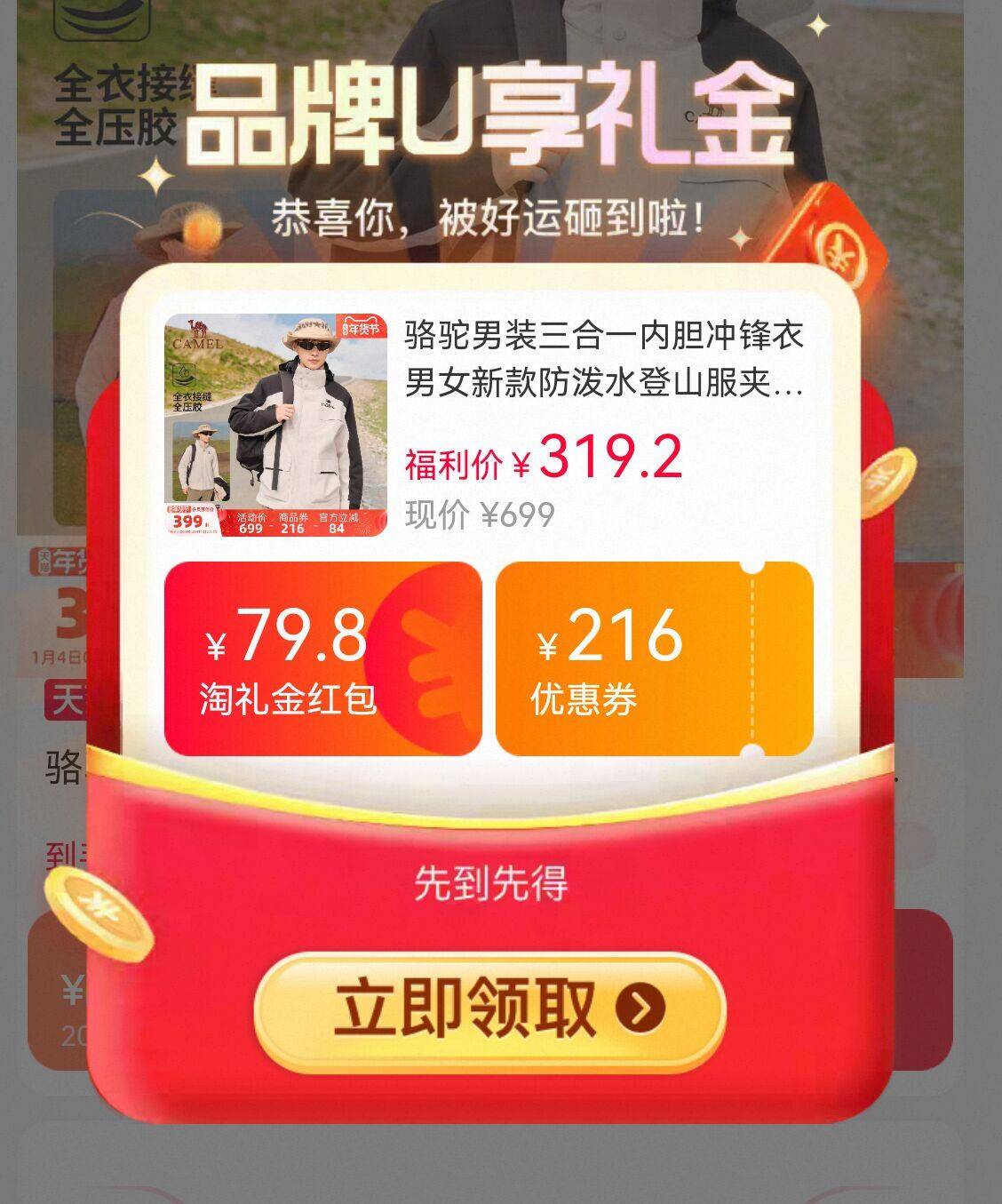Select the ¥79.8 淘礼金红包
This screenshot has width=1002, height=1204.
(323, 658)
